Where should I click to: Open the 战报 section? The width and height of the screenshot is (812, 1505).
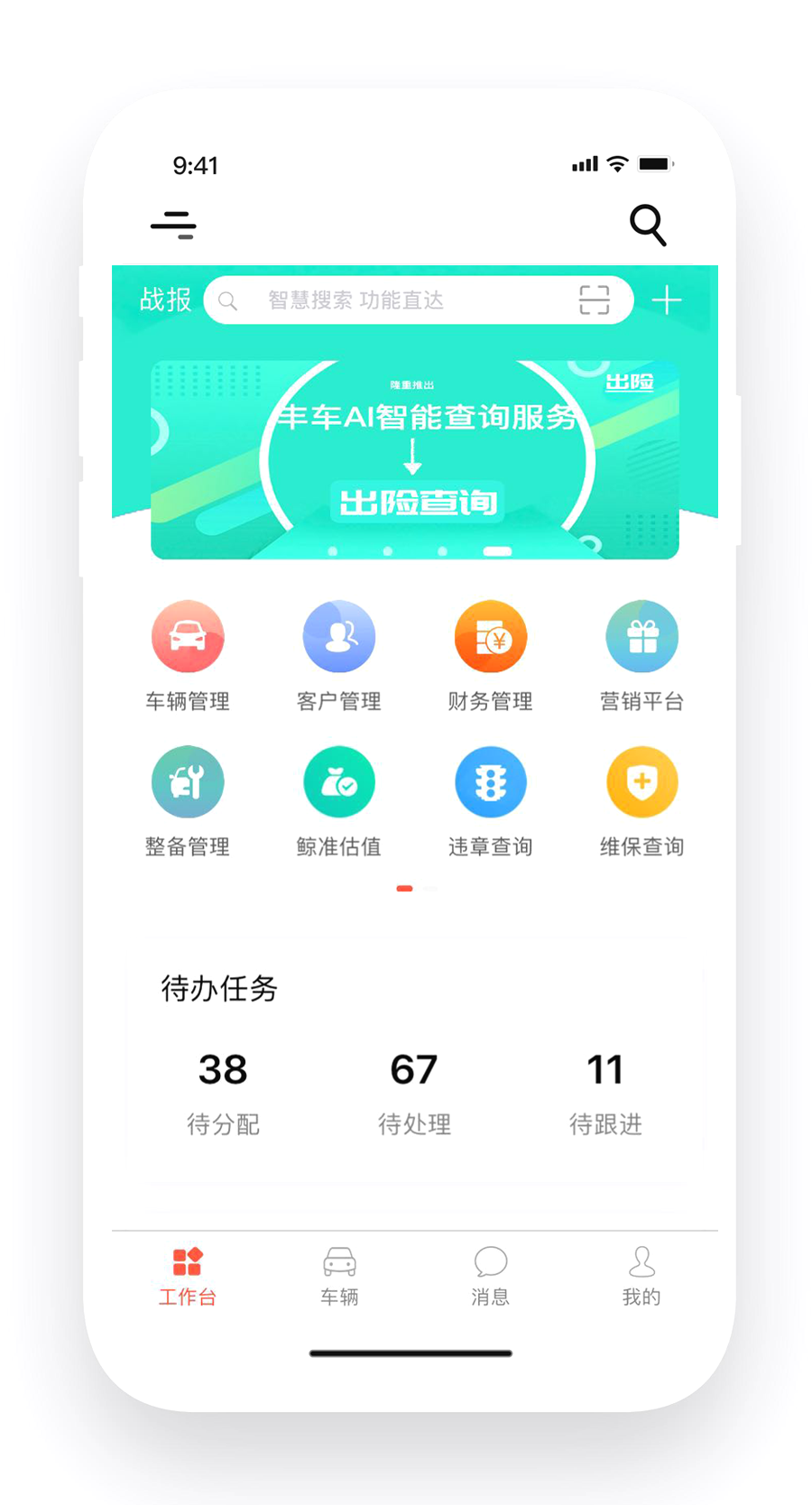pos(165,300)
